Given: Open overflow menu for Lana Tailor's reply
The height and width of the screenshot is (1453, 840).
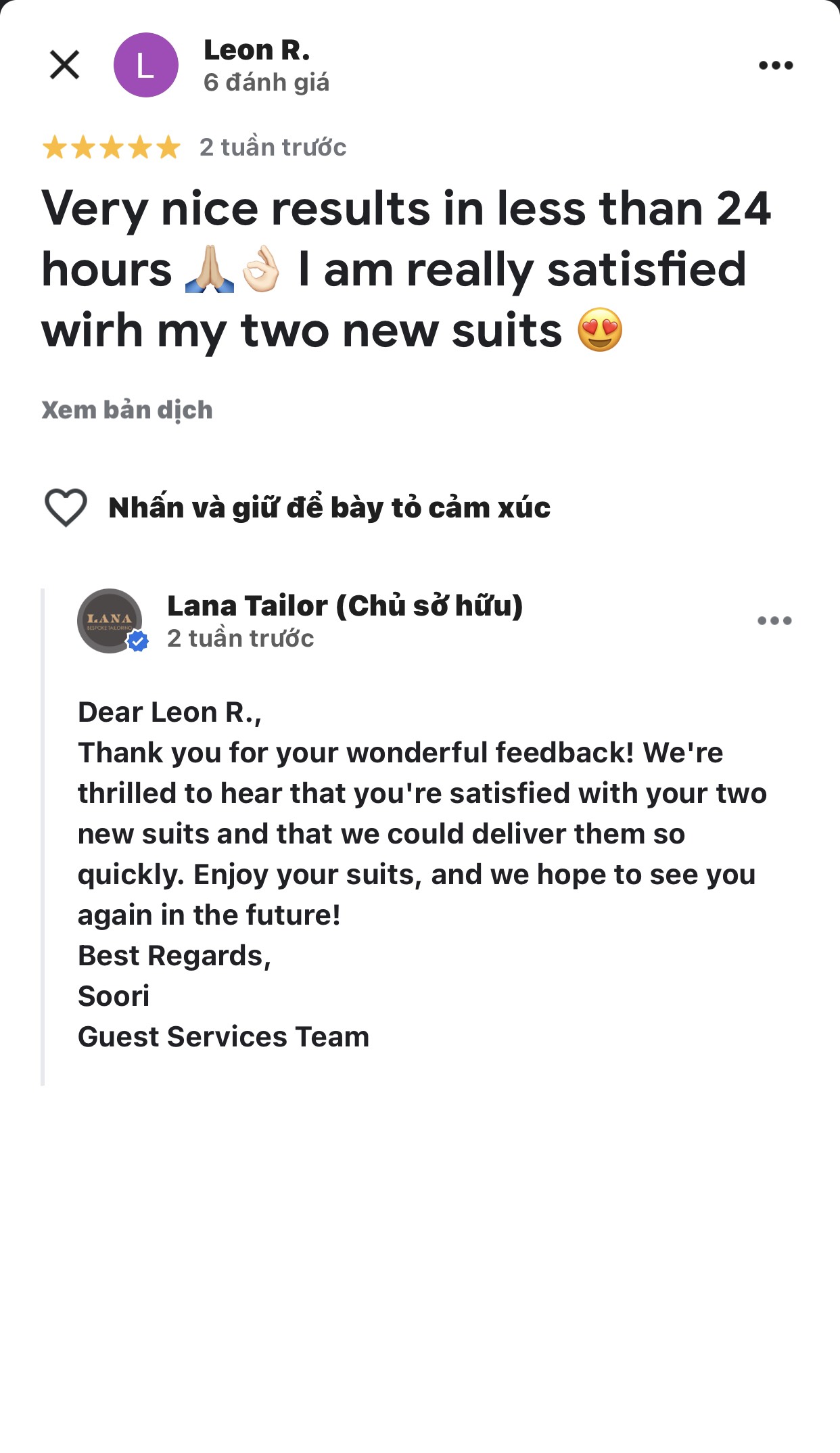Looking at the screenshot, I should click(x=774, y=620).
